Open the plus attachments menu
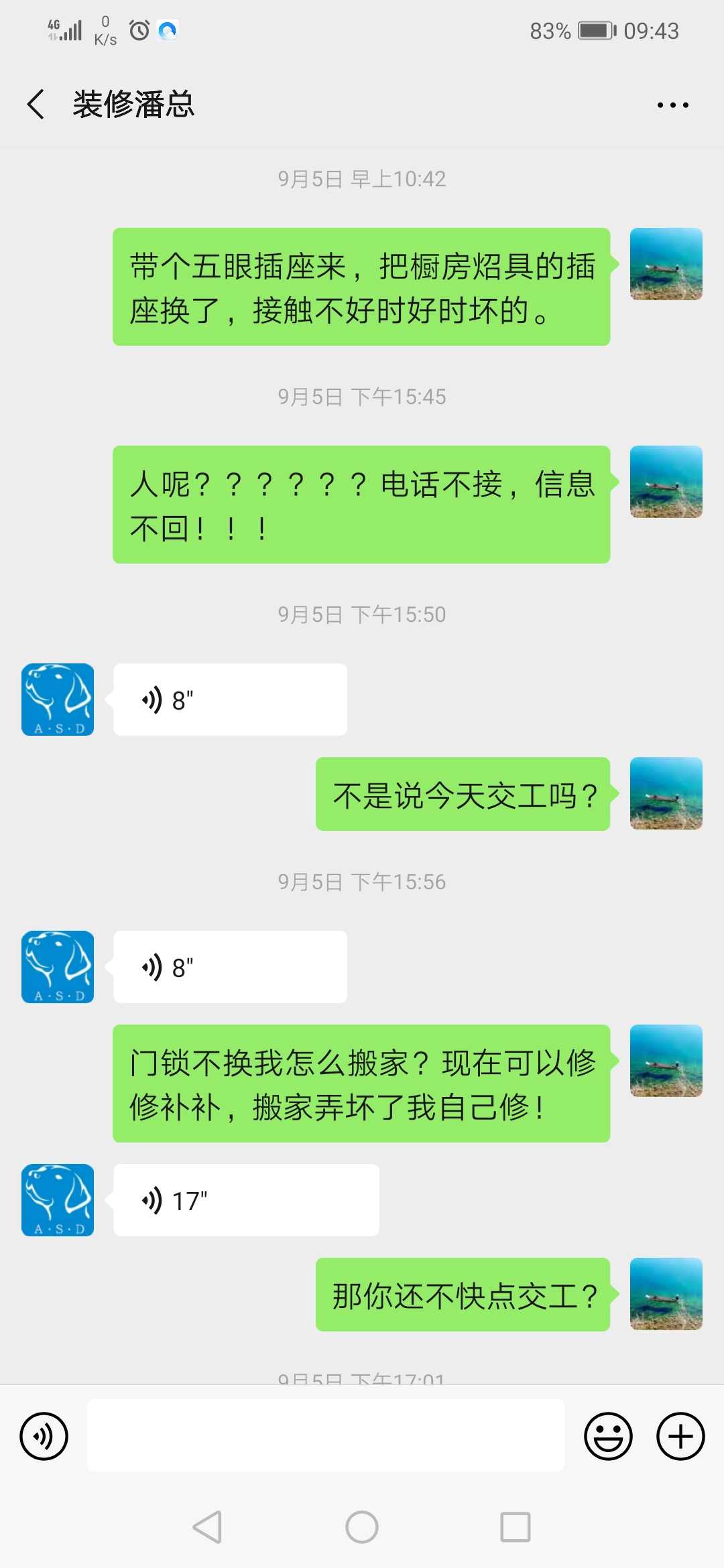This screenshot has height=1568, width=724. pos(680,1436)
